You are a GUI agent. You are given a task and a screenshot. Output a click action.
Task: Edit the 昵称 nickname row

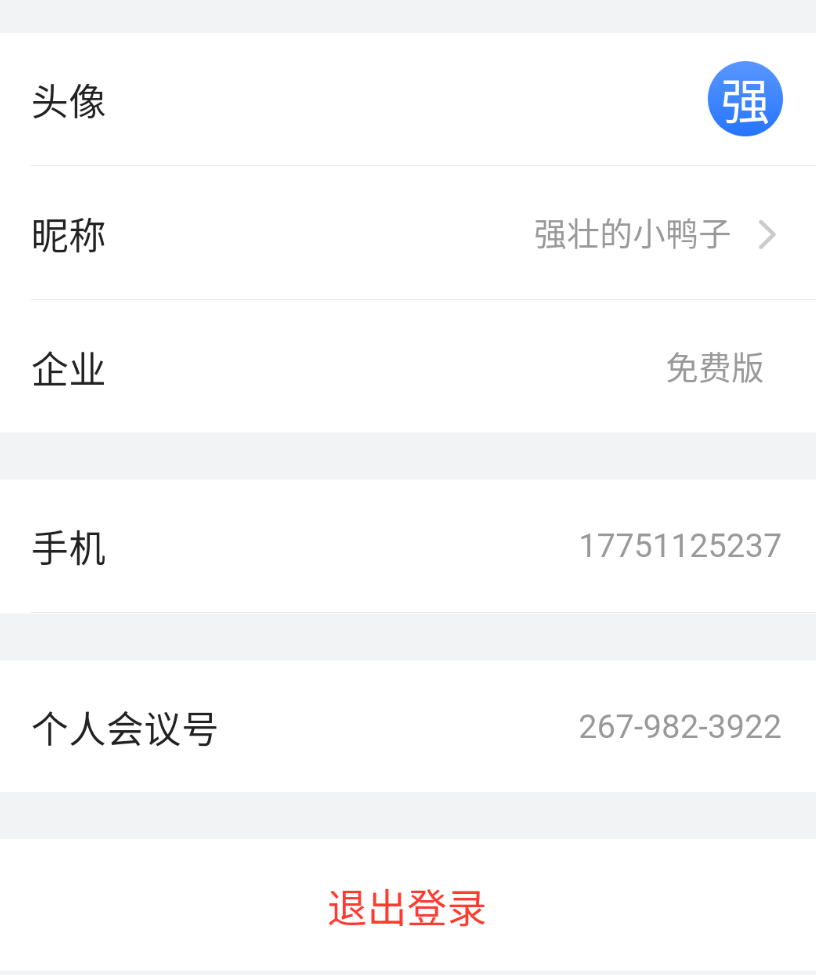407,235
